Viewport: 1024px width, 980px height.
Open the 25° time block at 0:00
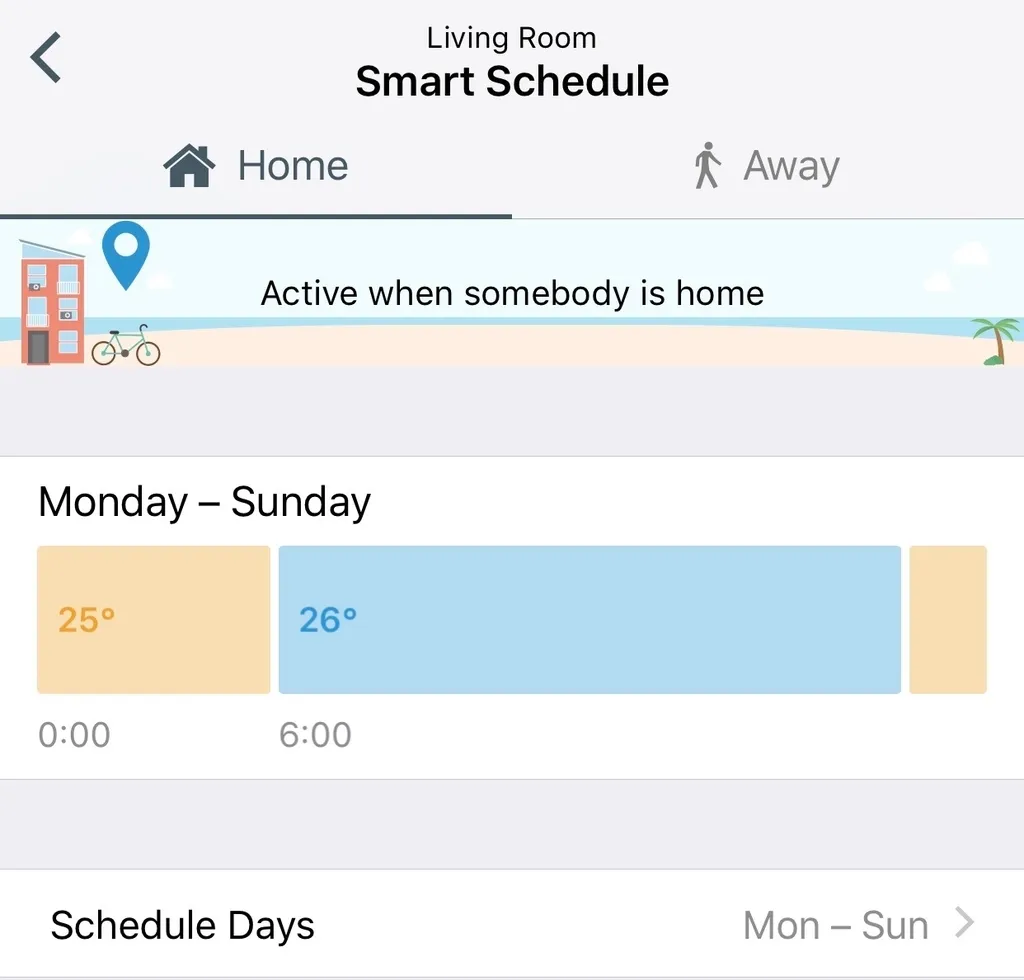[153, 619]
